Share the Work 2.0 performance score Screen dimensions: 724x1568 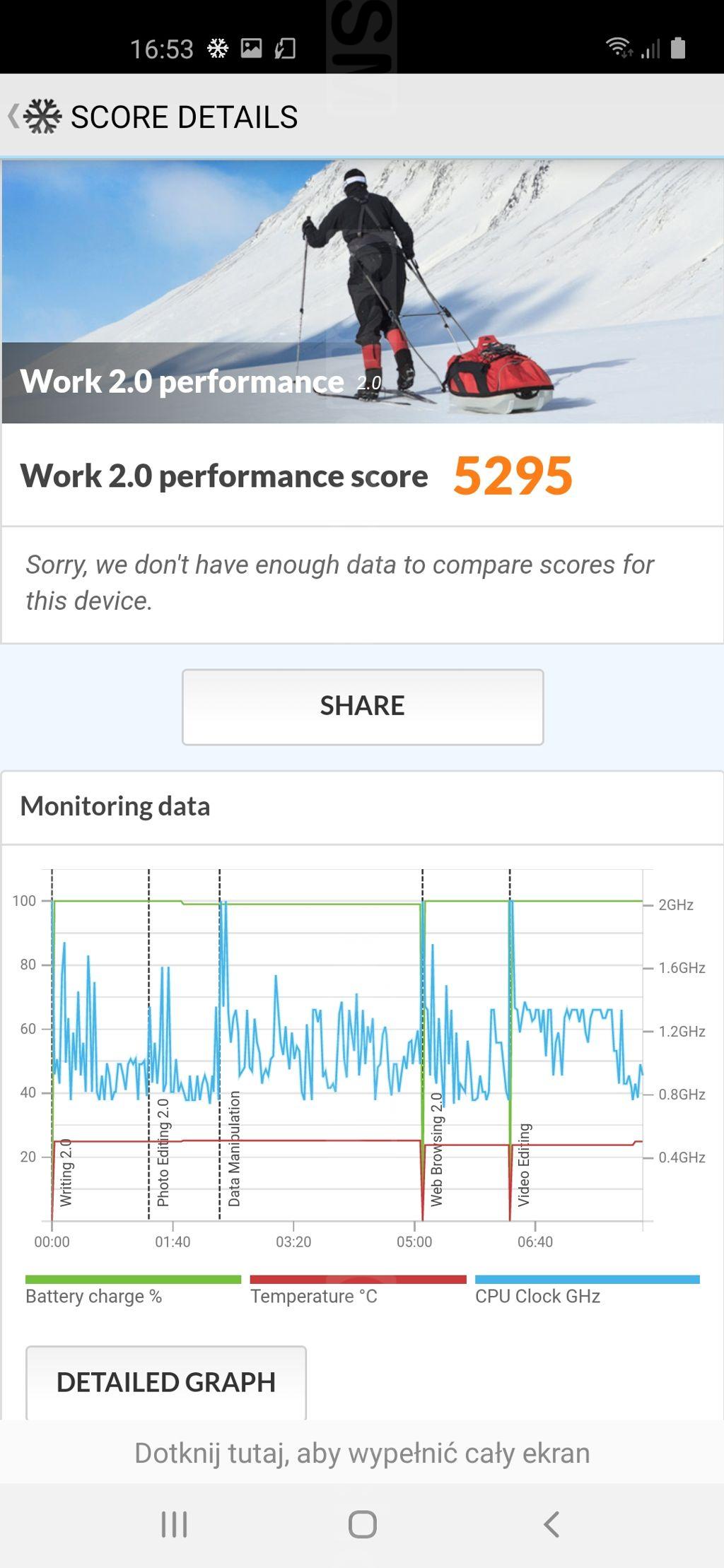[x=363, y=707]
